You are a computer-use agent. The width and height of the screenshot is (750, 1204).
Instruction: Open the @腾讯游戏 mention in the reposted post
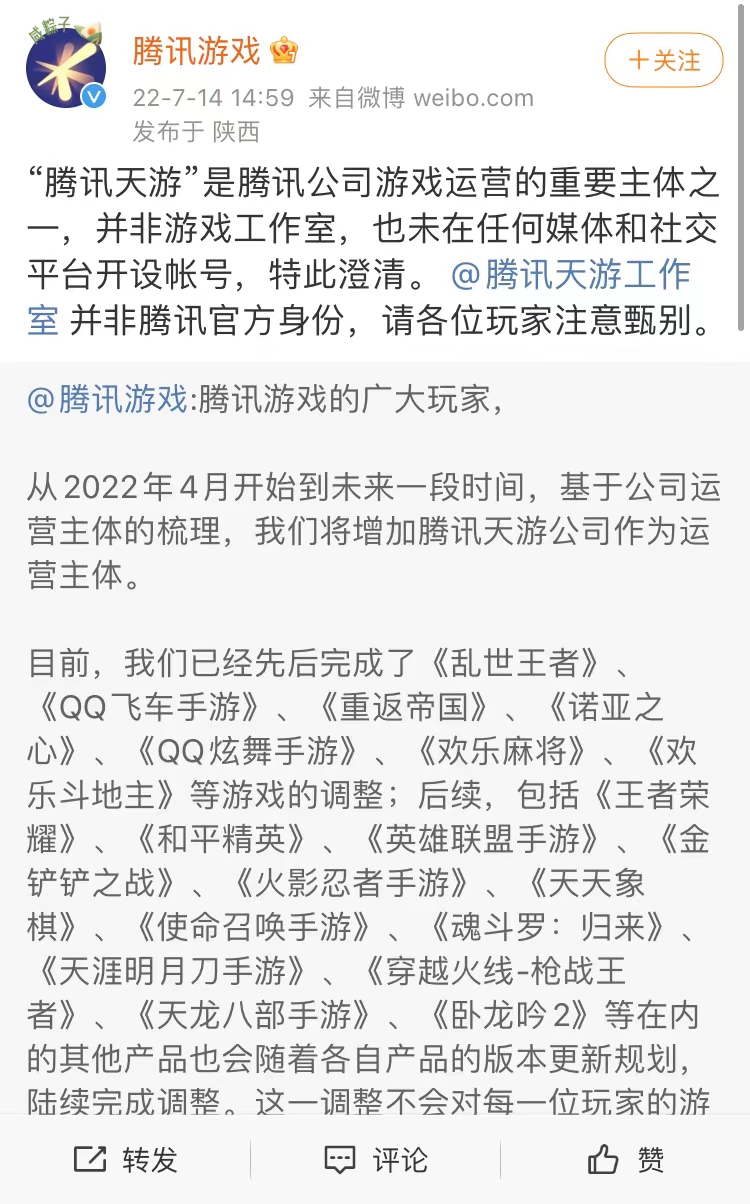108,399
